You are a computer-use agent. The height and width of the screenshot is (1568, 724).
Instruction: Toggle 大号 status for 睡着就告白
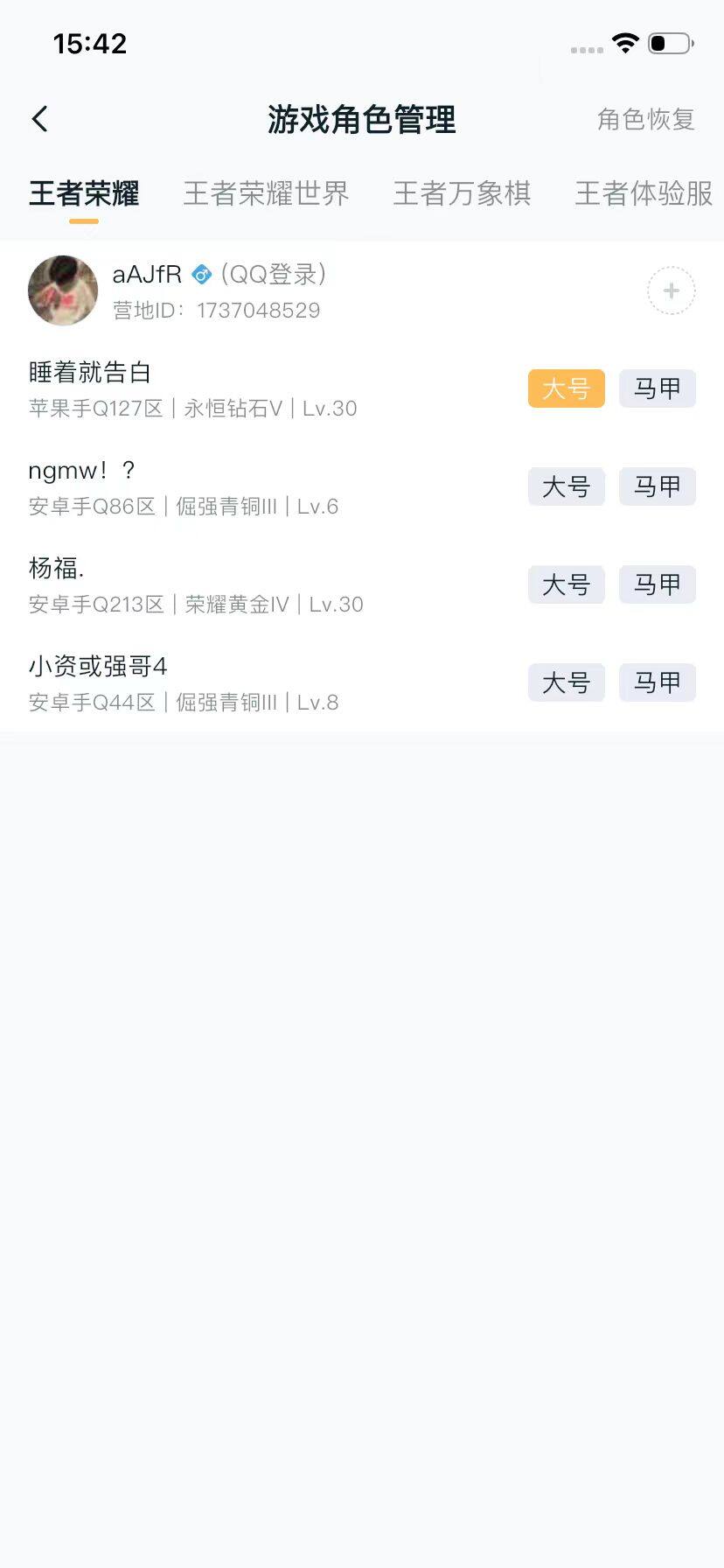566,389
